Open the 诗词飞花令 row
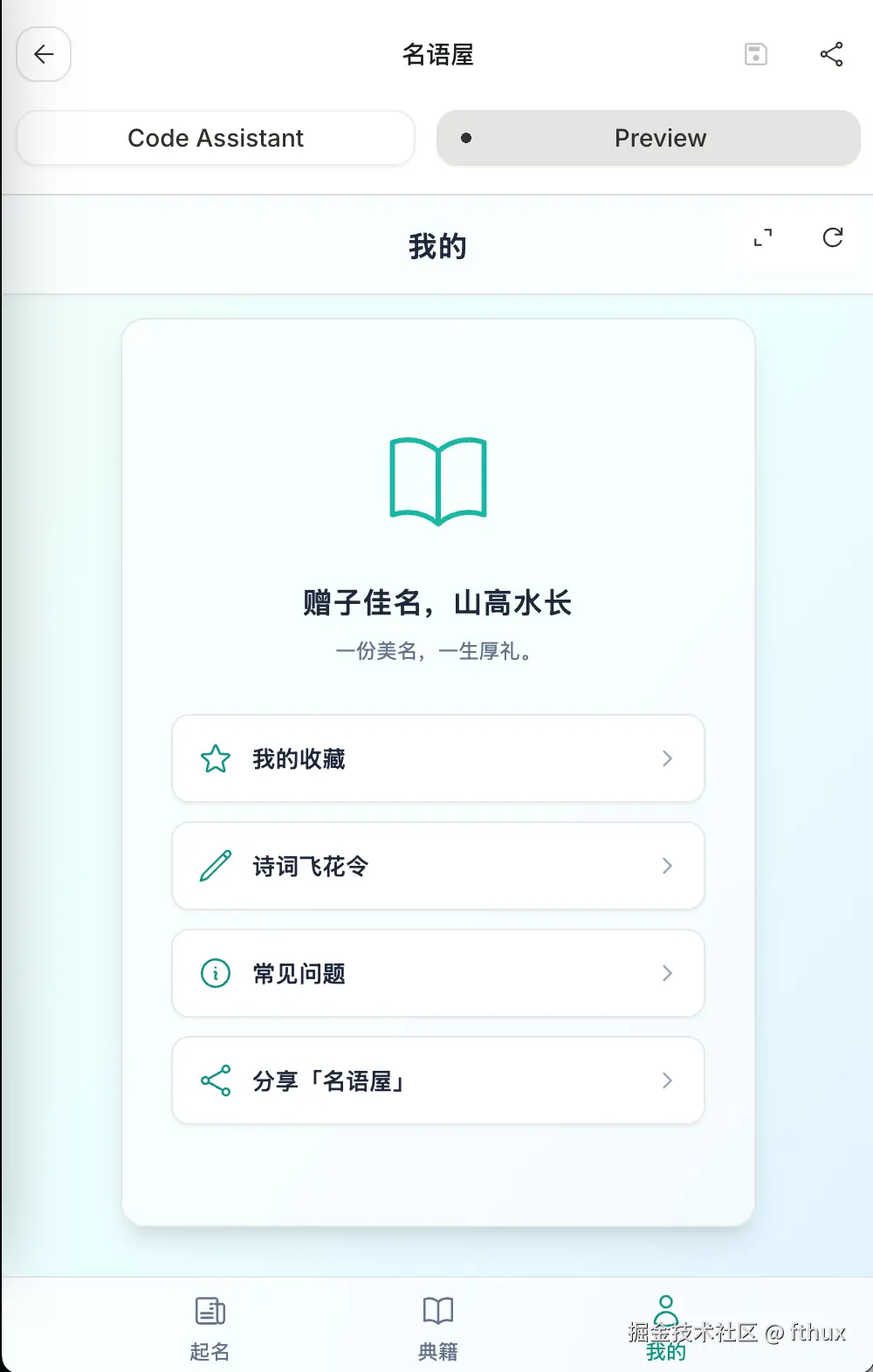 click(x=438, y=866)
